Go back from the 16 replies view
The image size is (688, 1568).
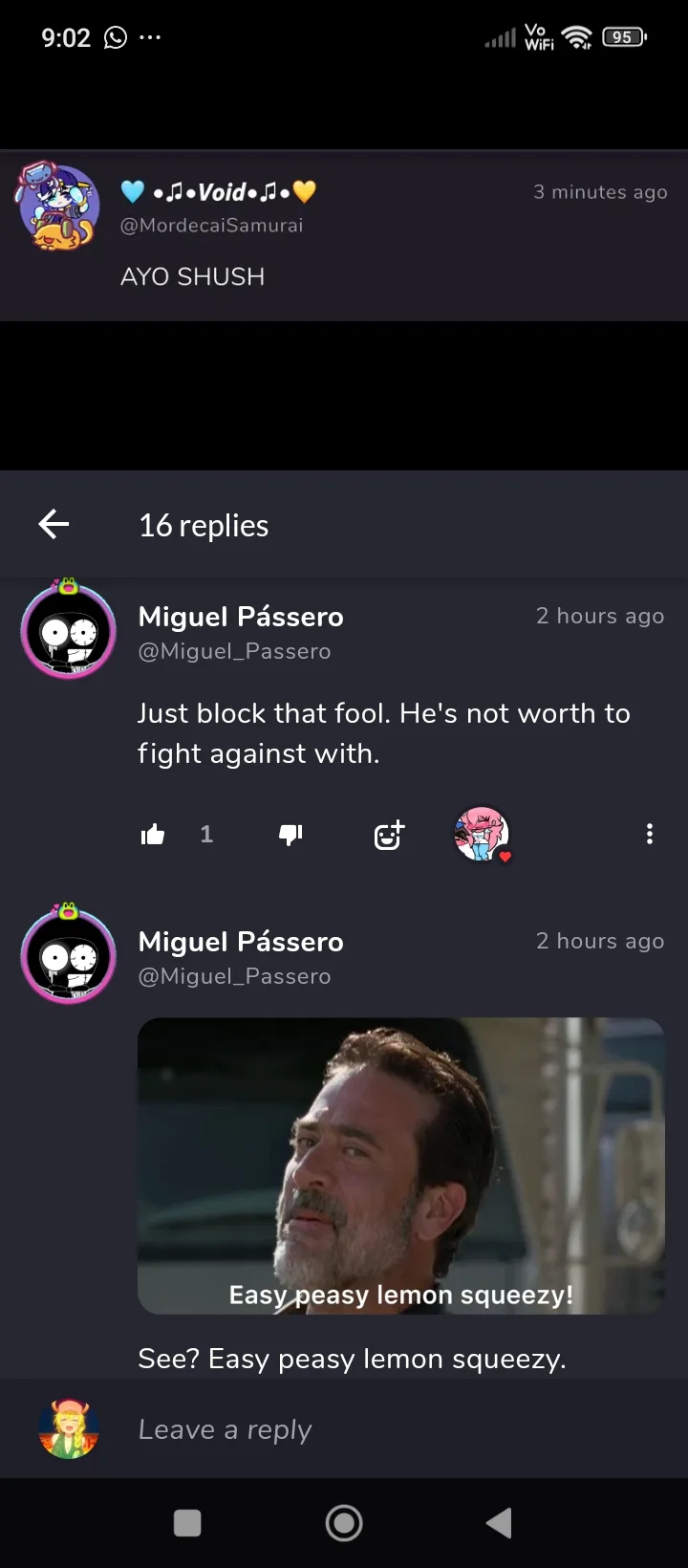pos(54,524)
